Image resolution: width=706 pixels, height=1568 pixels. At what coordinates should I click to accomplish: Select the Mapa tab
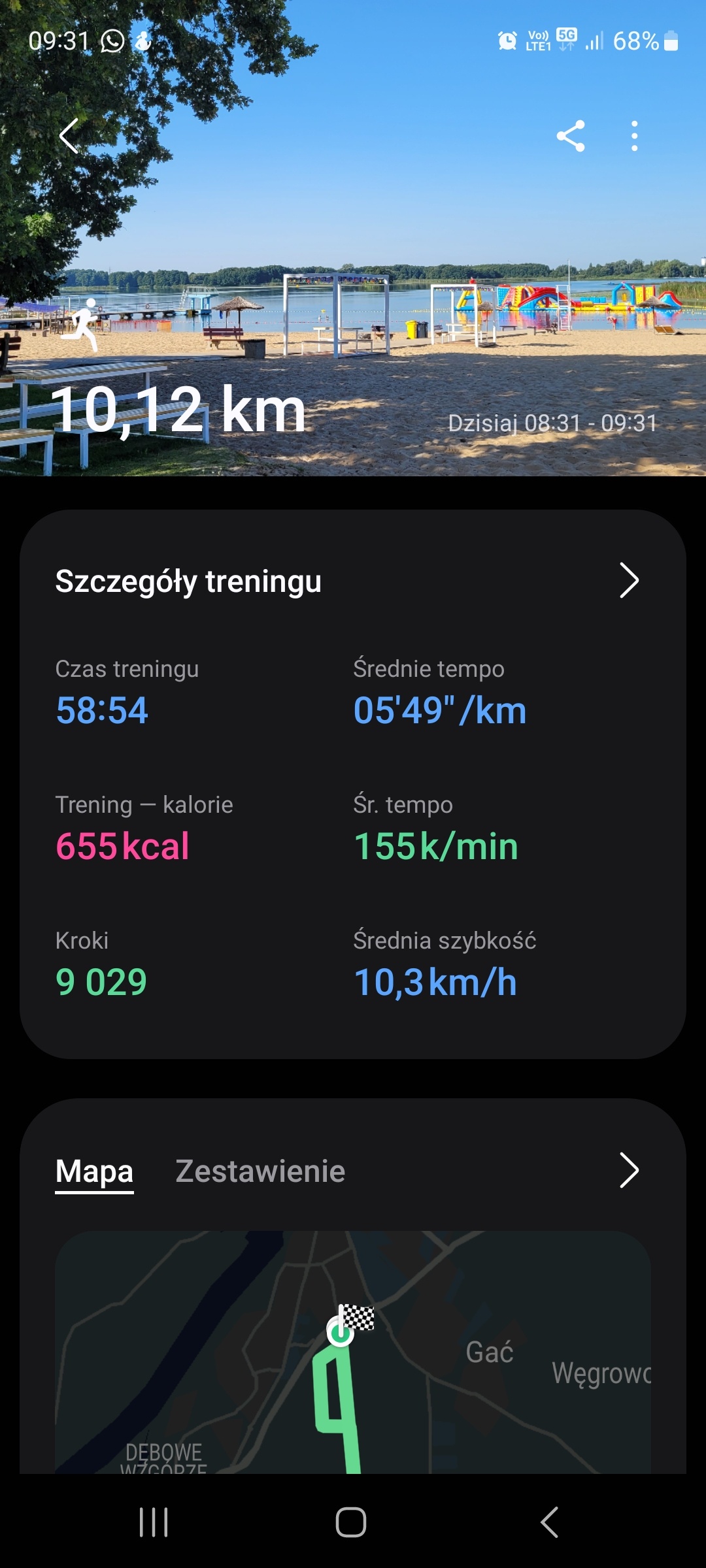pos(94,1171)
